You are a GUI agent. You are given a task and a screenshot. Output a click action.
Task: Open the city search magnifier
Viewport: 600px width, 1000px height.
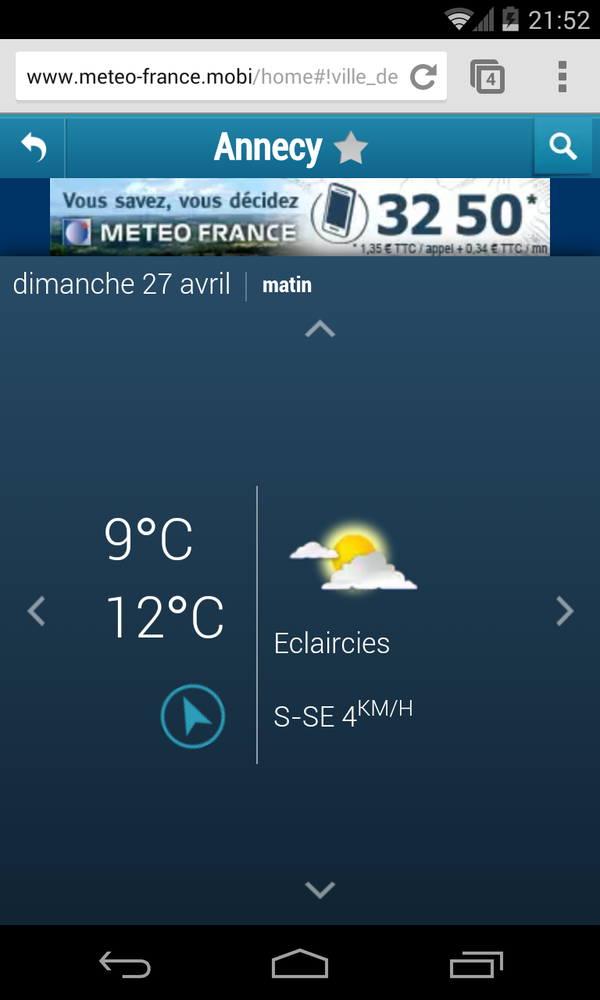click(x=562, y=147)
